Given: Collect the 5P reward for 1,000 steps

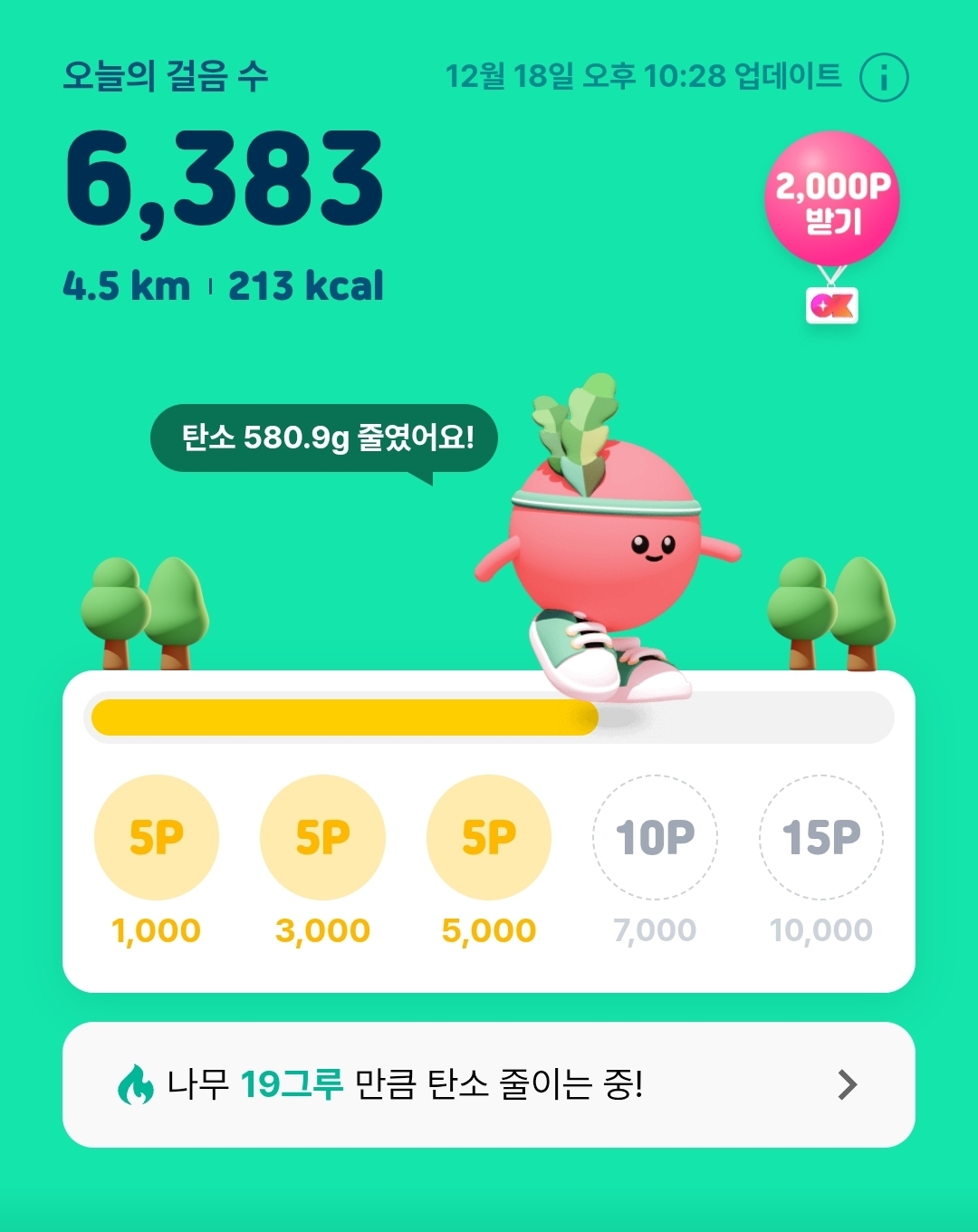Looking at the screenshot, I should 157,837.
